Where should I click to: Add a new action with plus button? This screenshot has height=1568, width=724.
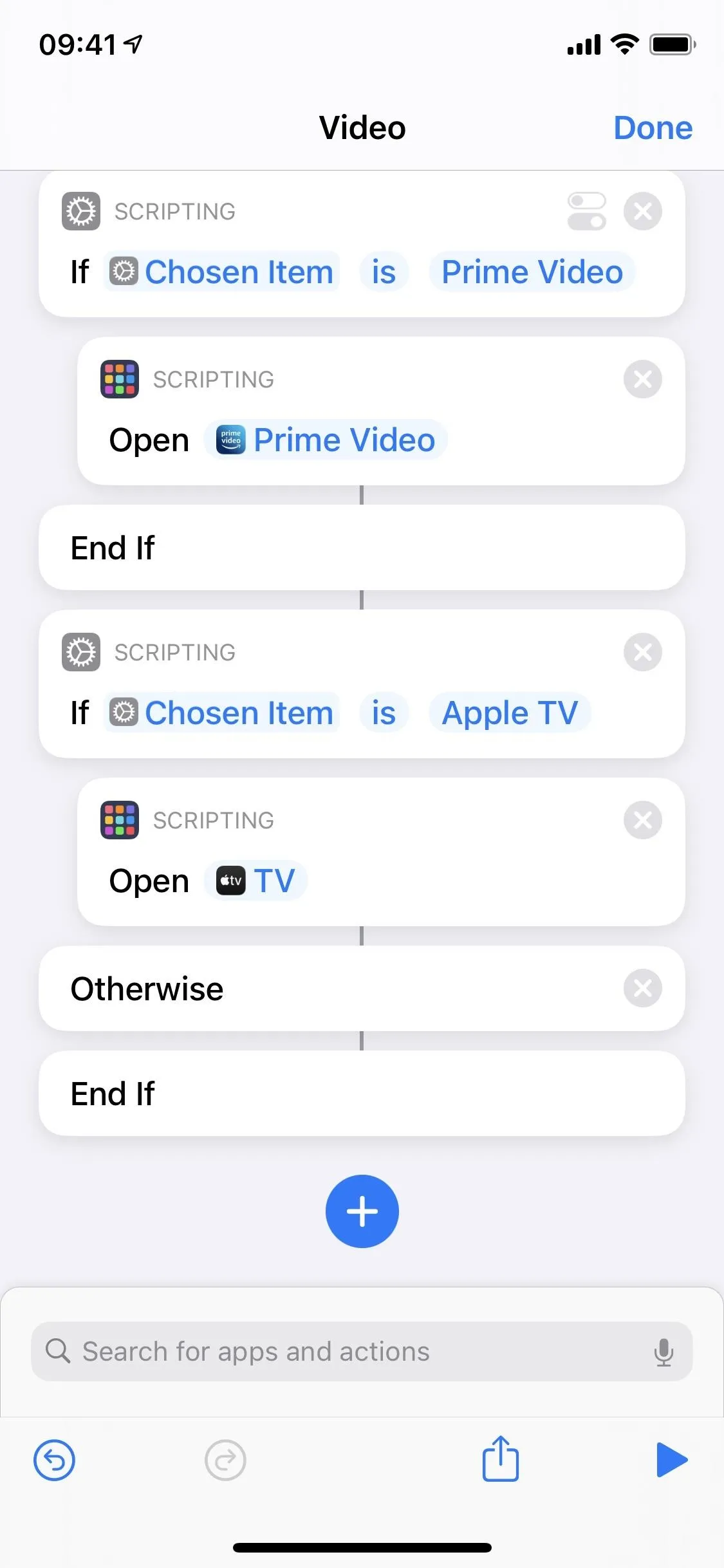point(362,1211)
